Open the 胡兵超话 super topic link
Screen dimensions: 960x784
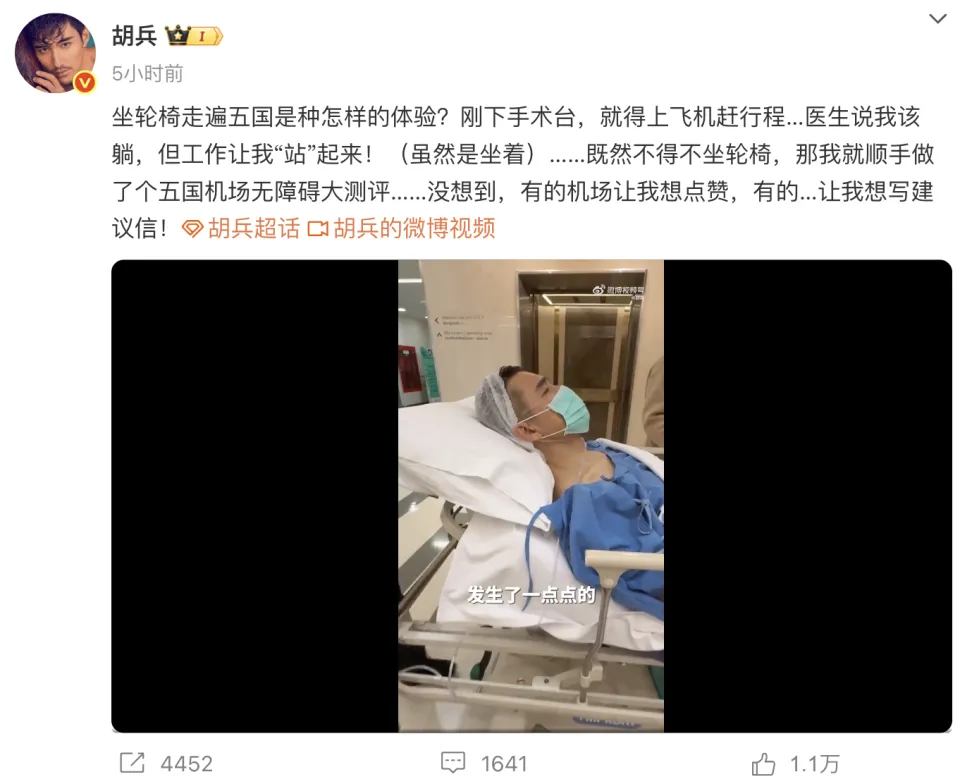coord(242,228)
